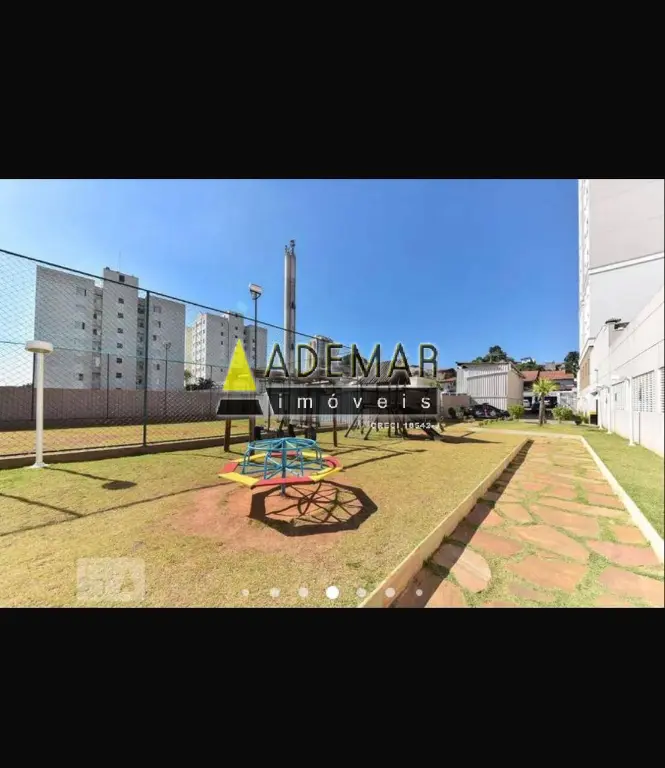Tap the photo carousel page indicator dots
This screenshot has width=665, height=768.
[332, 592]
